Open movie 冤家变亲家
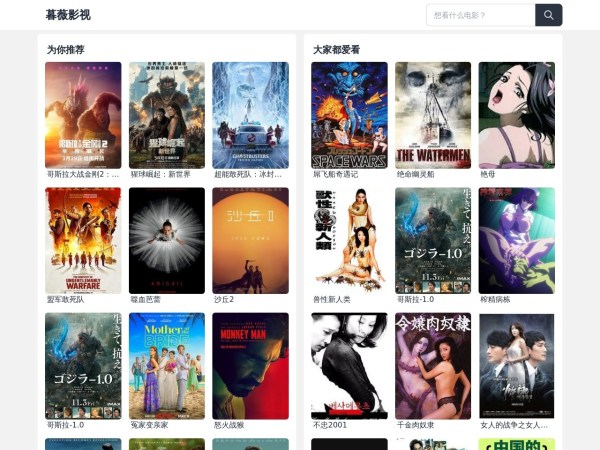Screen dimensions: 600x450 tap(166, 365)
